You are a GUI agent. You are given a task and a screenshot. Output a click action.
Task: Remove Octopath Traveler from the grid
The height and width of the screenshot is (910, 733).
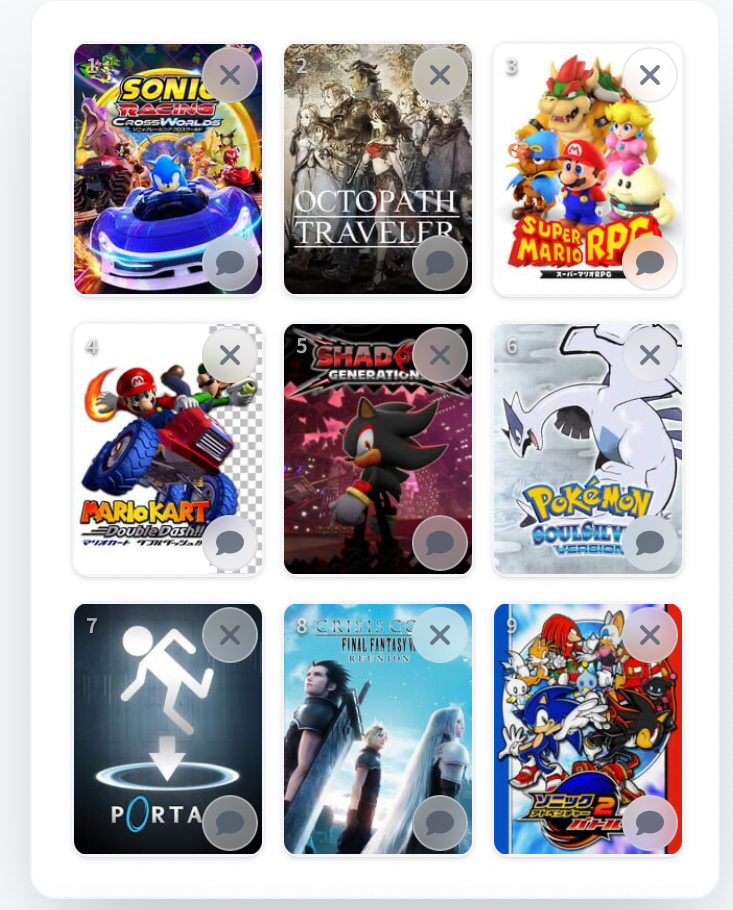(x=440, y=75)
